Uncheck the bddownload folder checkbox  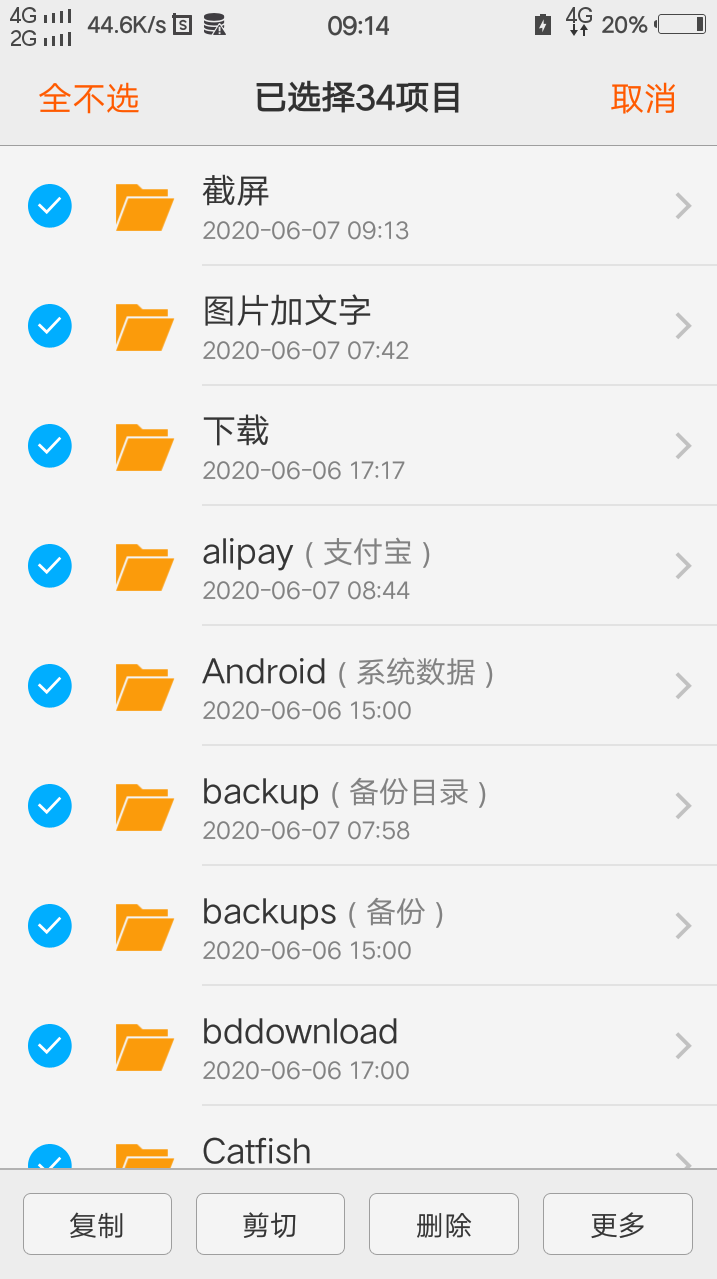coord(49,1046)
